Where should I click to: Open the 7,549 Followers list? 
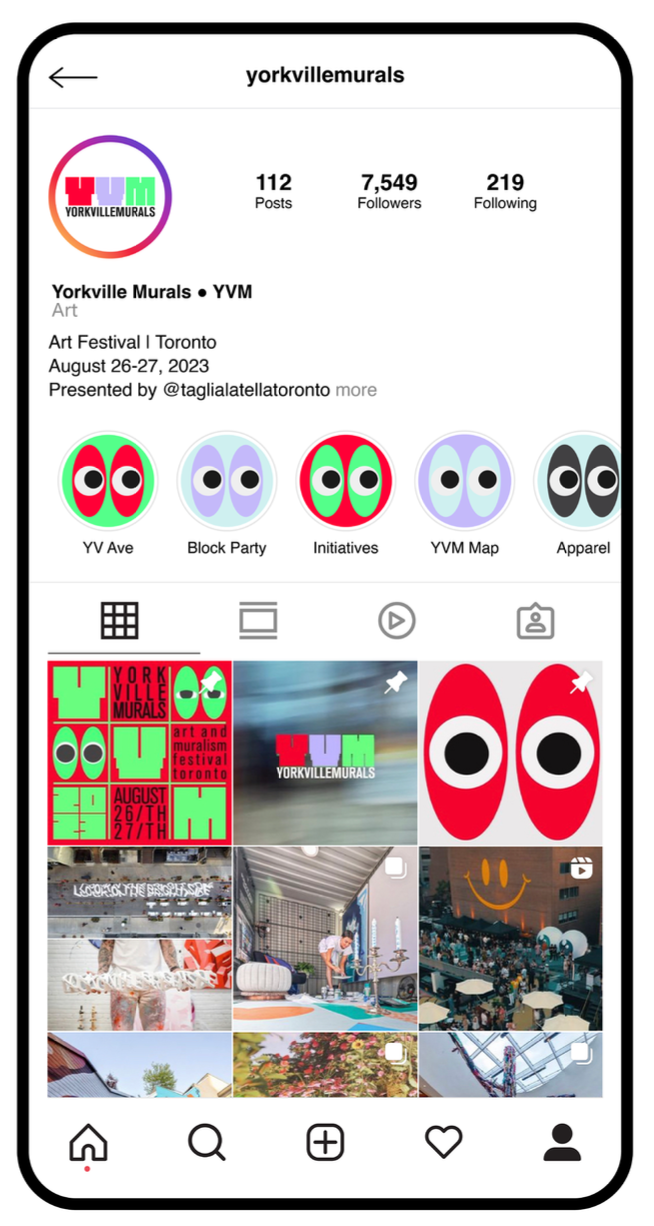(x=389, y=191)
